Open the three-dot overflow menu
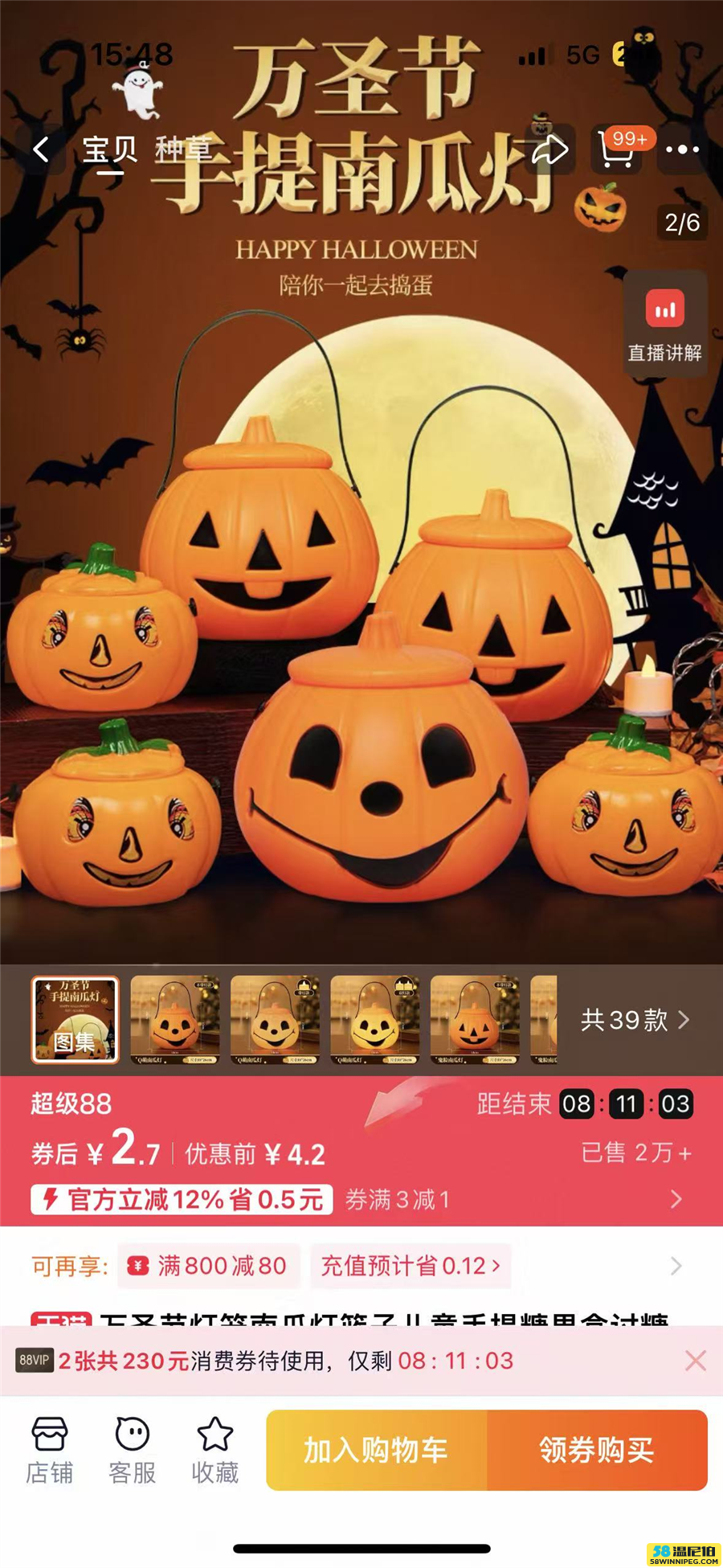 point(682,149)
